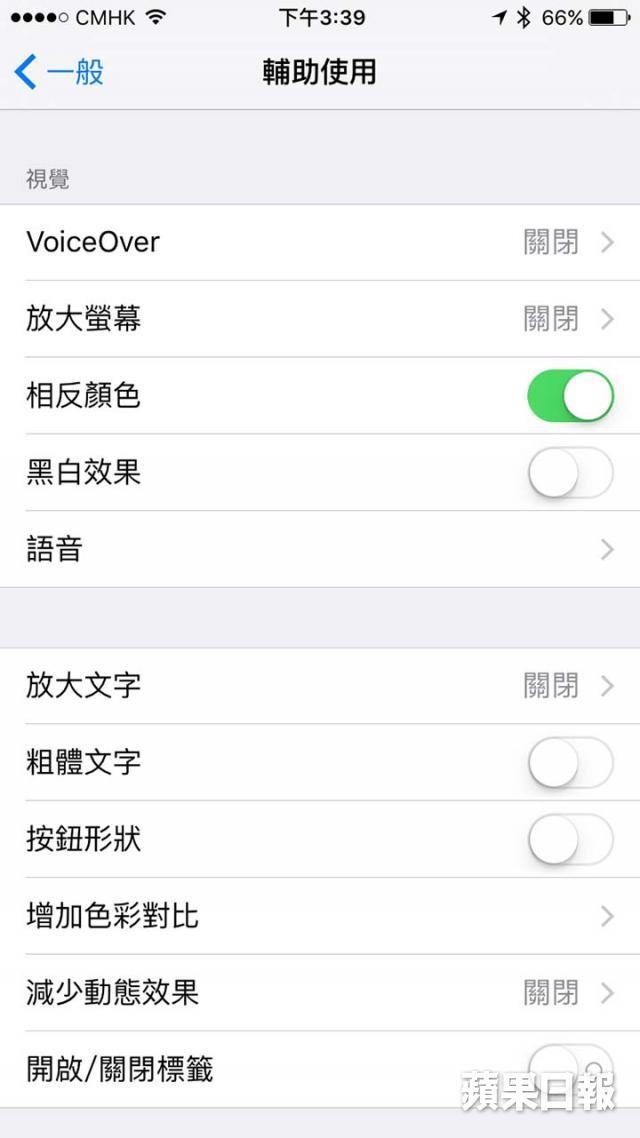
Task: Enable 黑白效果 switch
Action: pos(570,472)
